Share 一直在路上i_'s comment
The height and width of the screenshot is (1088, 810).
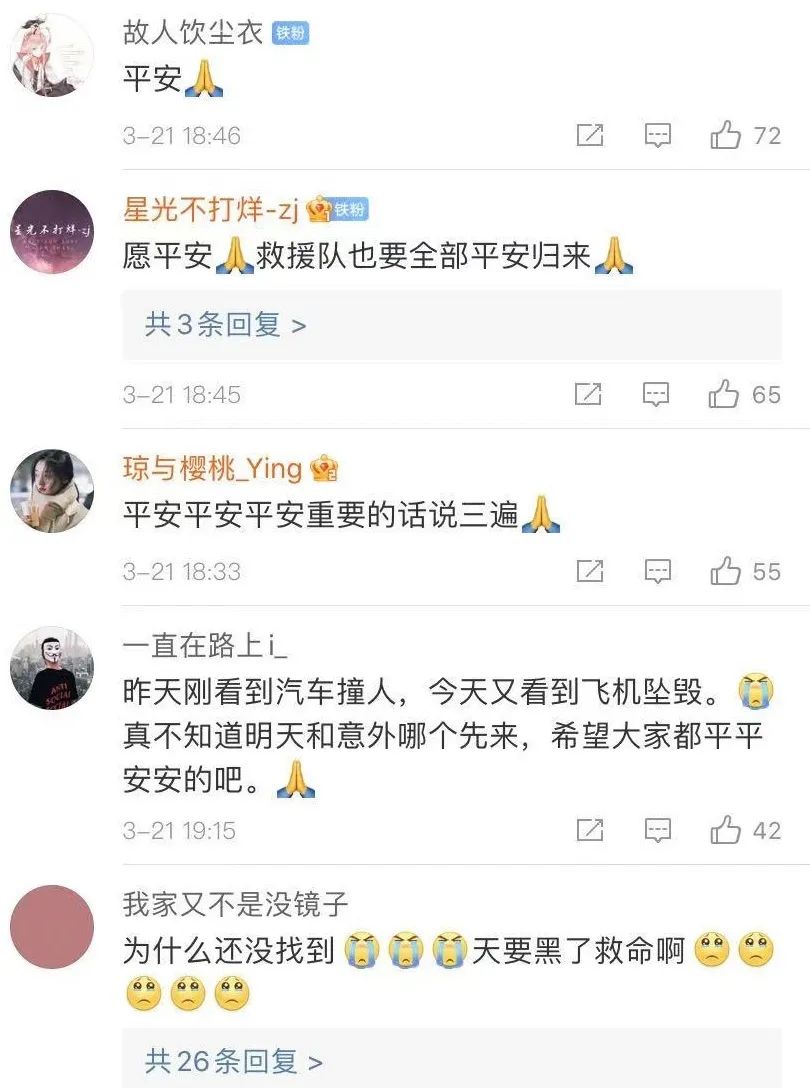tap(590, 831)
